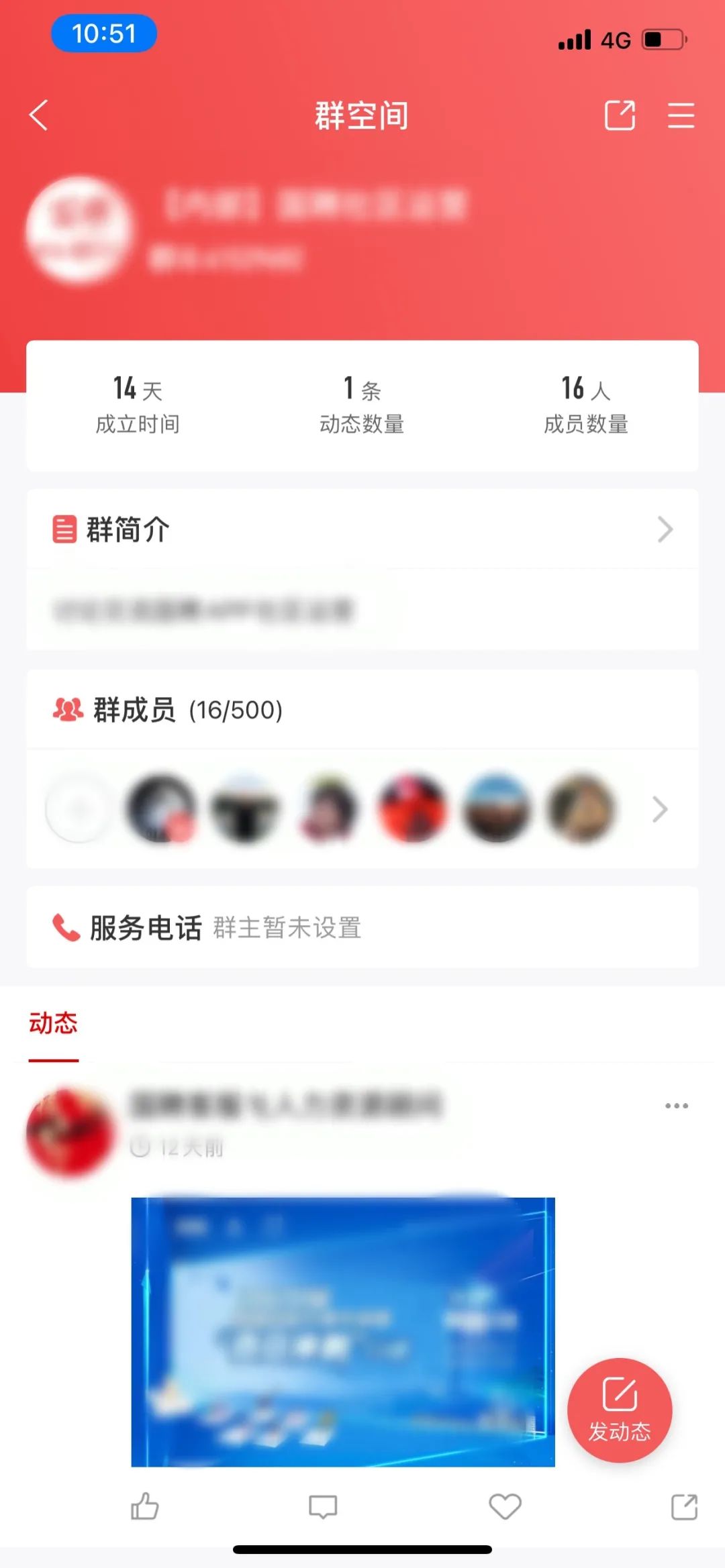This screenshot has height=1568, width=725.
Task: Open the blue image in the post
Action: click(x=343, y=1332)
